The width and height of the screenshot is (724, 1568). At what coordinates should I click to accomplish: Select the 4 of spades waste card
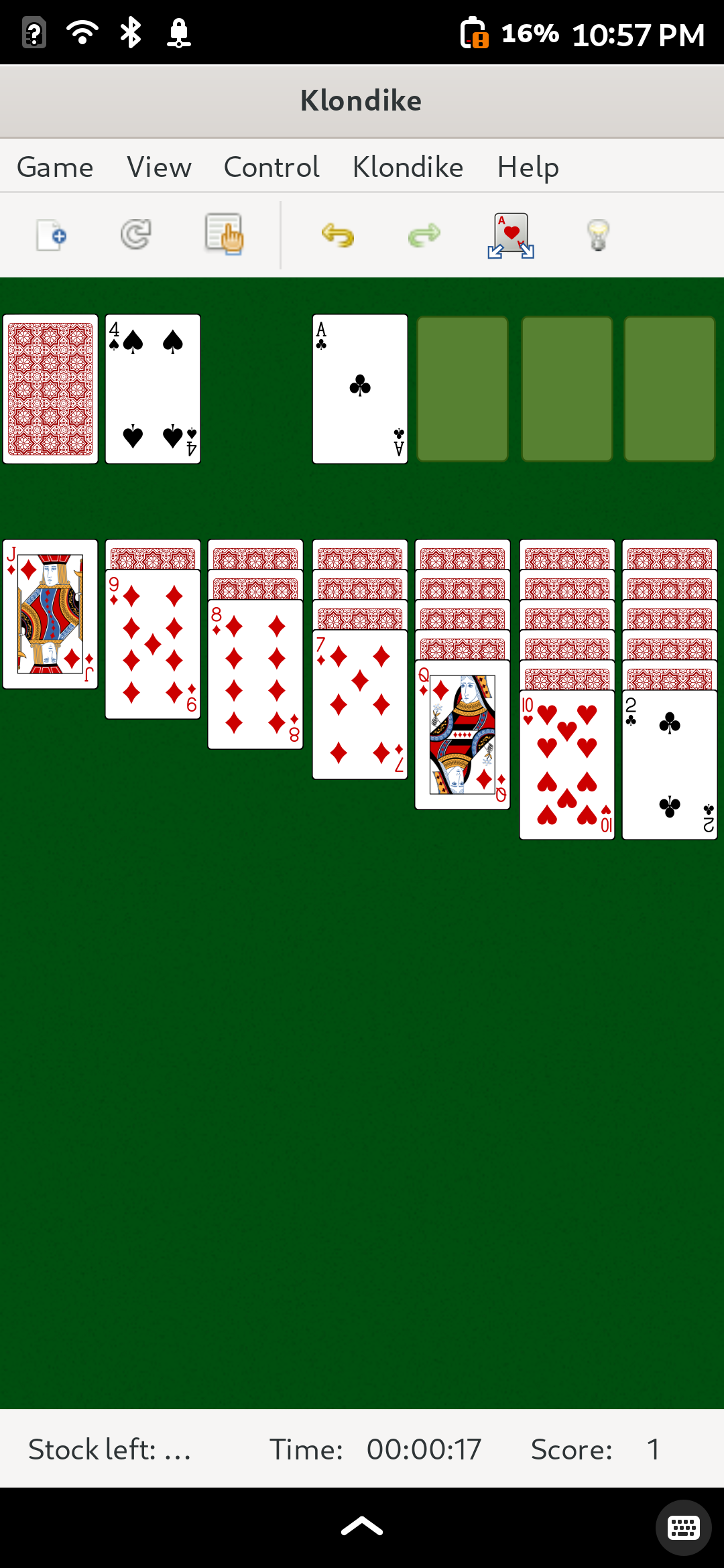point(153,389)
